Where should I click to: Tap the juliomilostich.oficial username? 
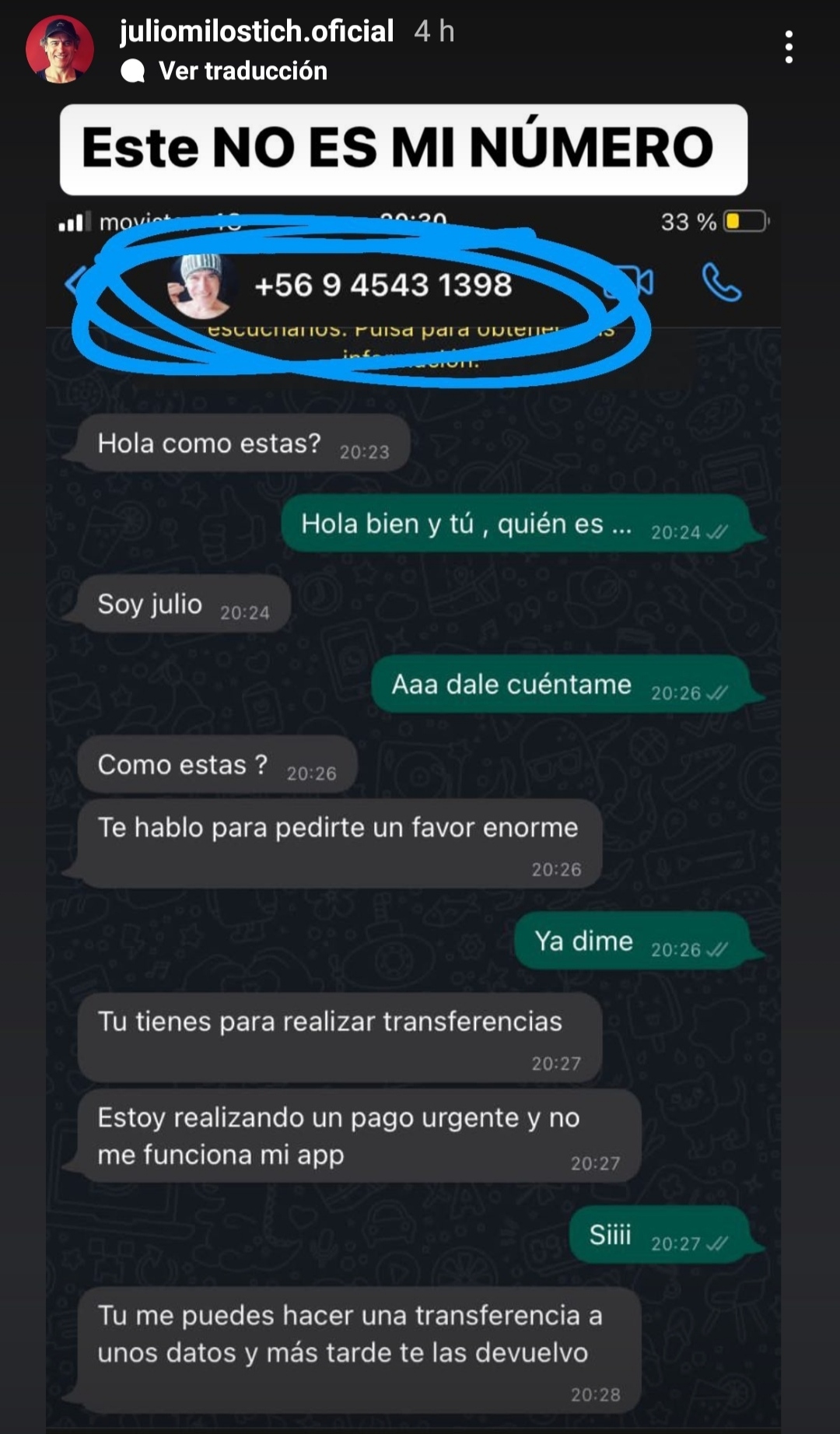(x=257, y=31)
